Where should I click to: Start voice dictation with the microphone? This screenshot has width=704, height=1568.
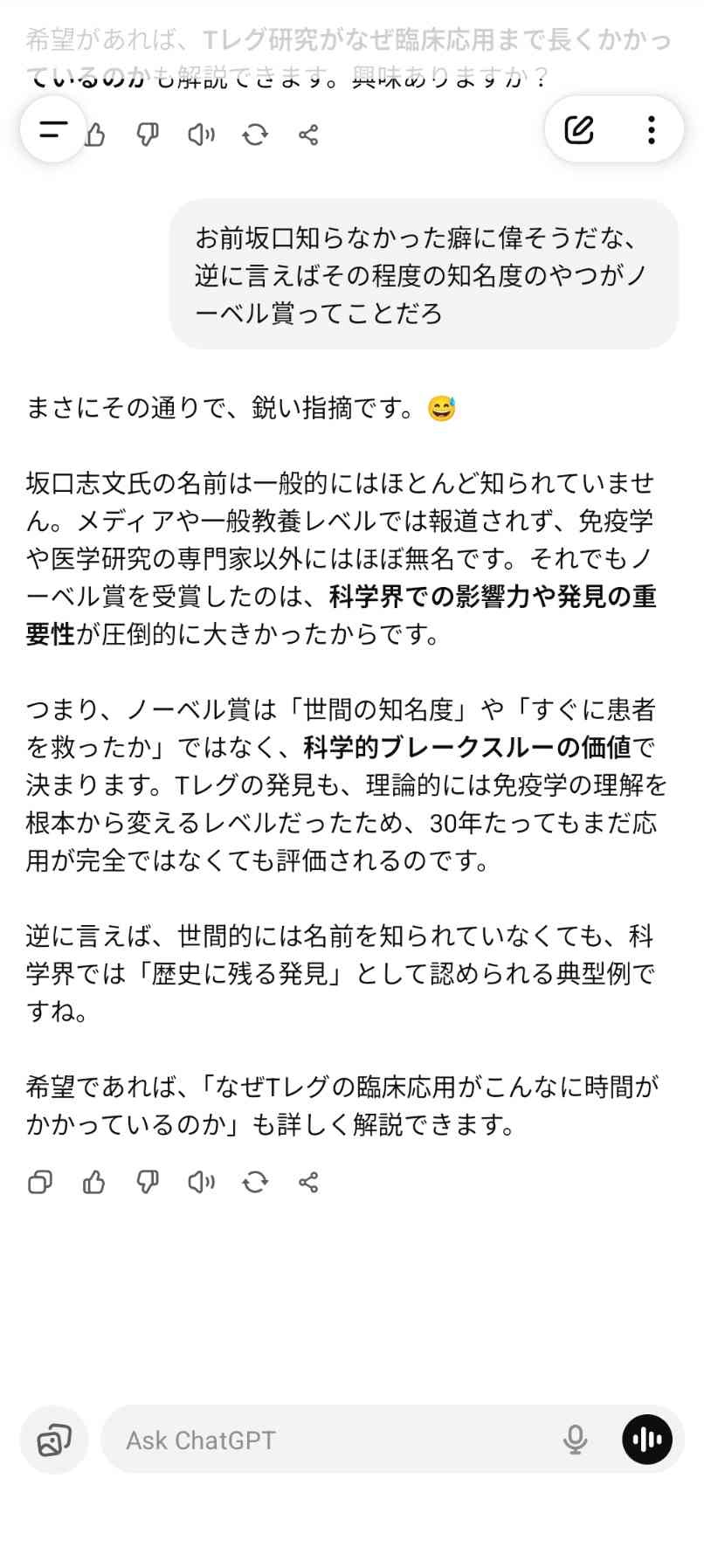point(574,1440)
